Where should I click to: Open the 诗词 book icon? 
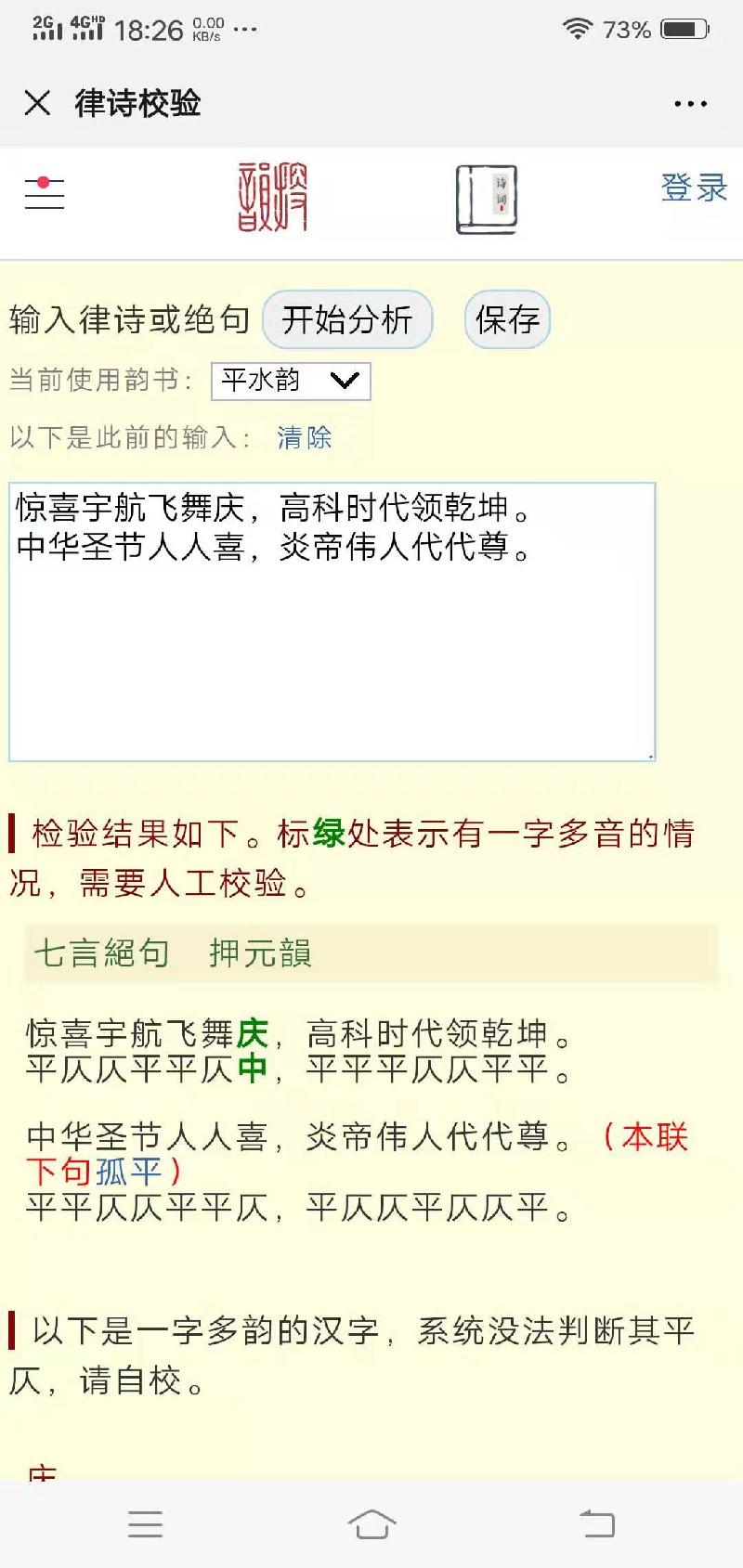click(486, 199)
